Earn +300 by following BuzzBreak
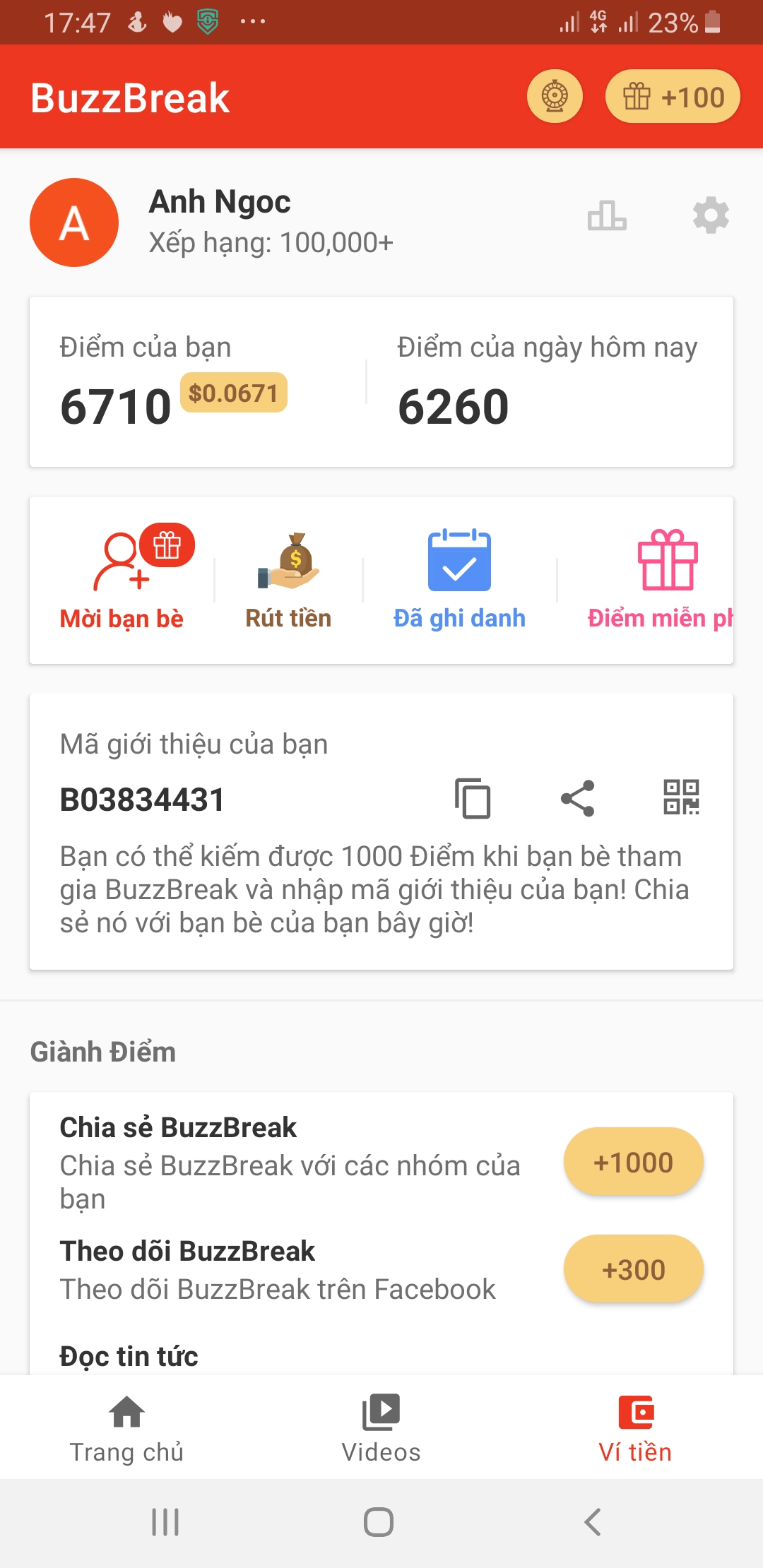The image size is (763, 1568). [x=633, y=1270]
